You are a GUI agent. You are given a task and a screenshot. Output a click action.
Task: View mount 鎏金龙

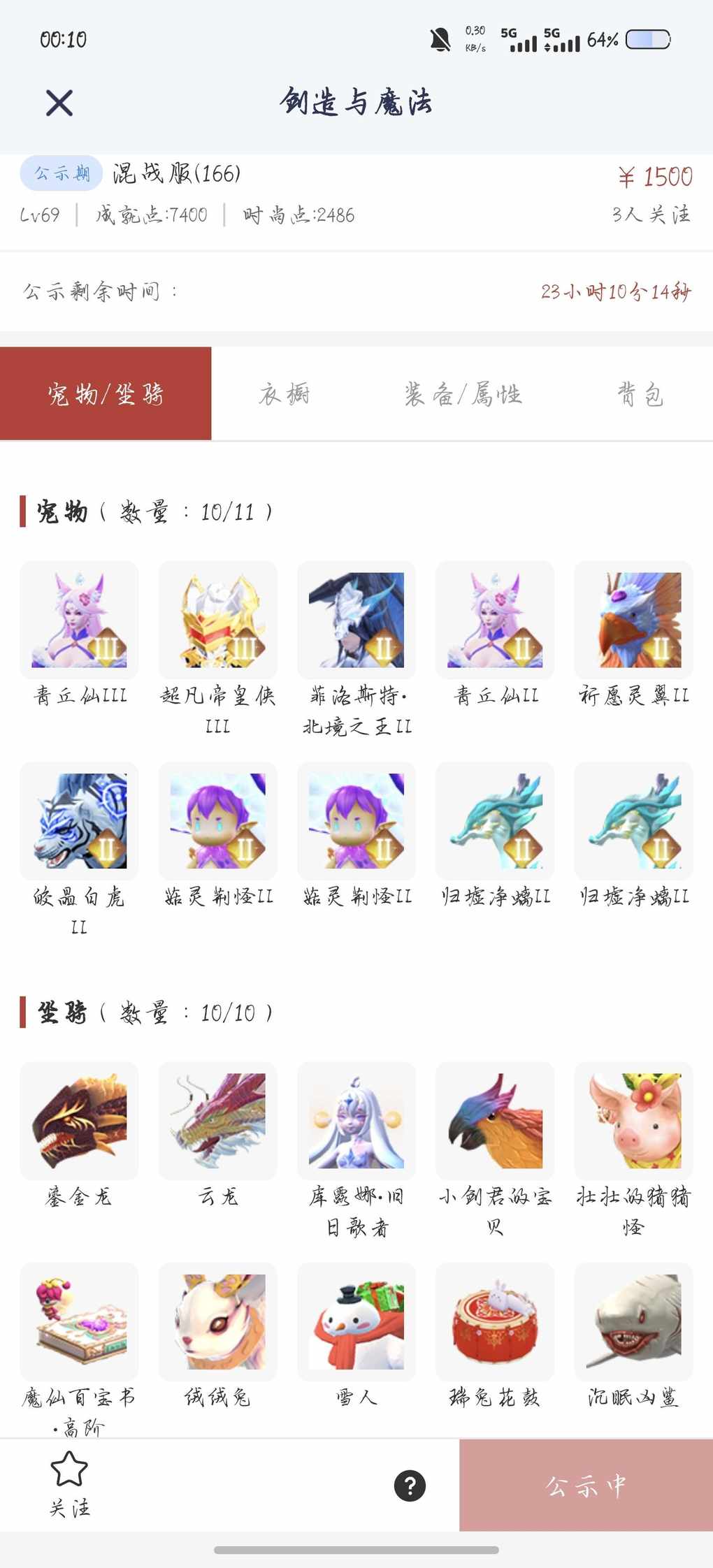[79, 1121]
